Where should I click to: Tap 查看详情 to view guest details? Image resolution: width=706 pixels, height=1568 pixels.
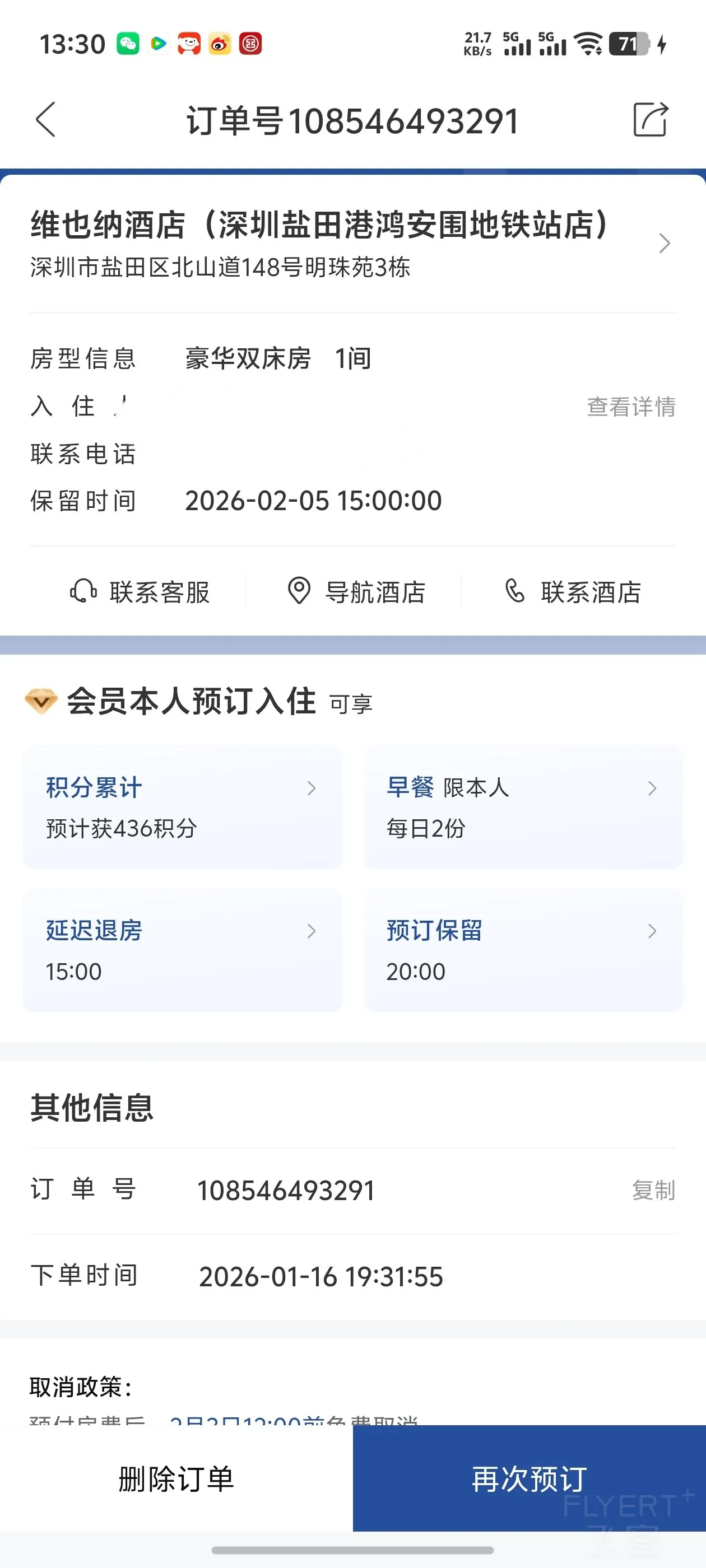click(631, 407)
